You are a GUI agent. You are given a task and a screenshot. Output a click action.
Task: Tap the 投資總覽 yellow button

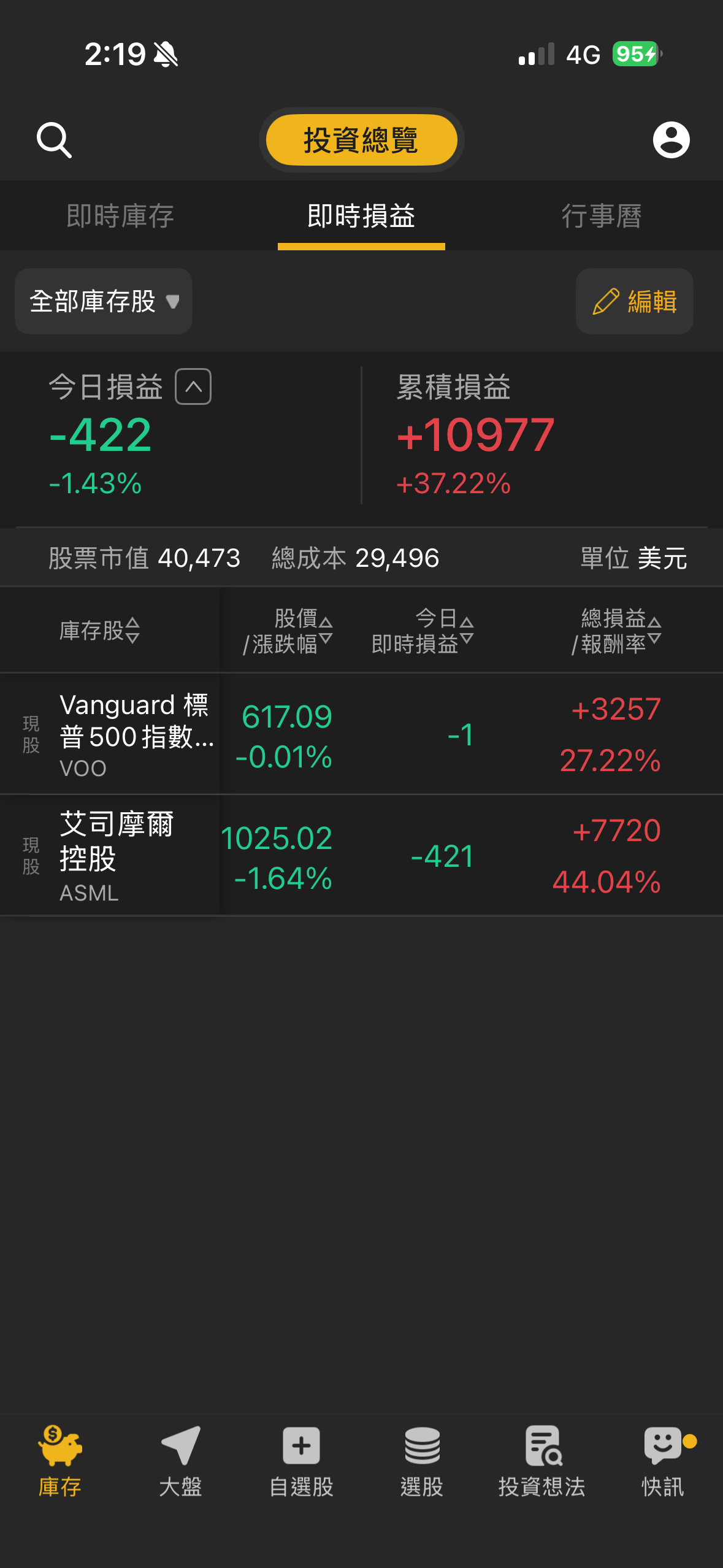click(x=361, y=140)
